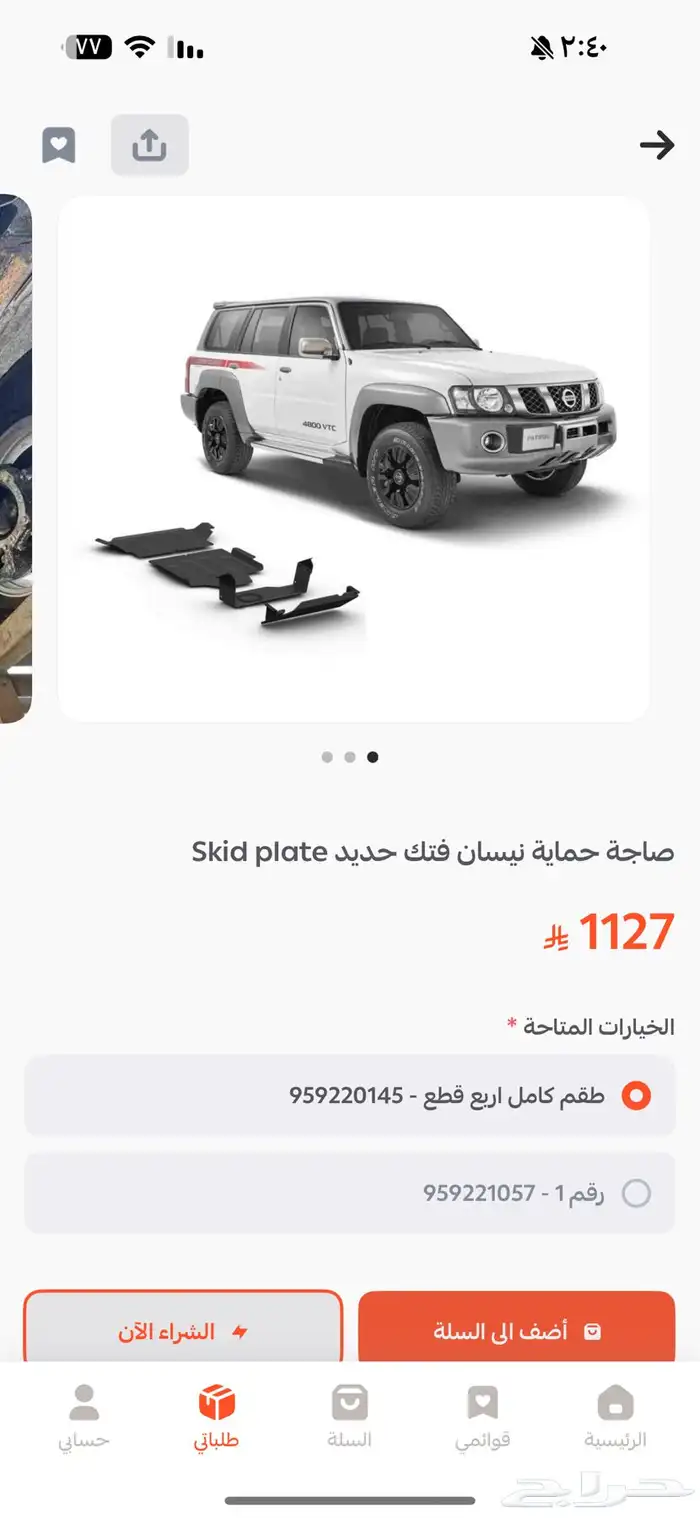
Task: Switch to the الرئيسية home tab
Action: coord(615,1416)
